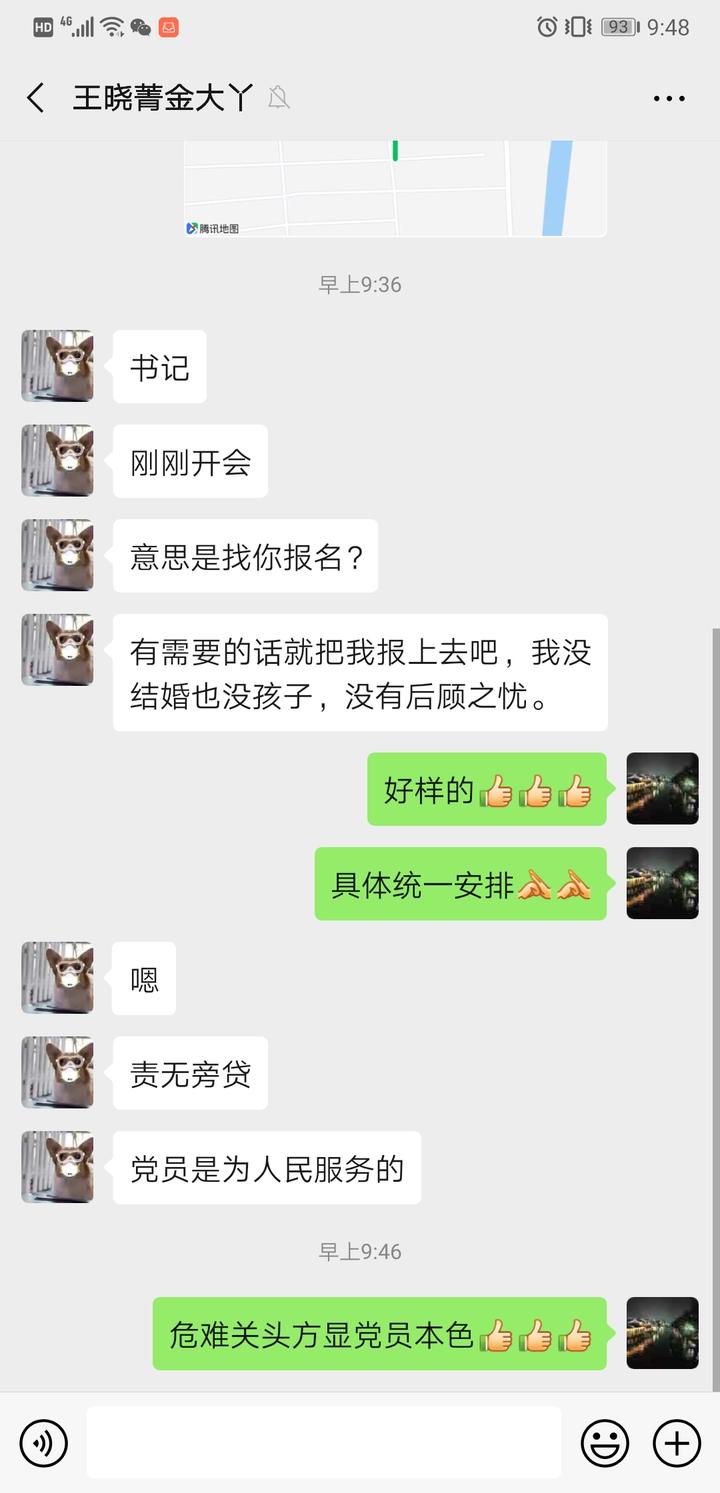Tap the contact avatar beside 书记
Screen dimensions: 720x1493
[x=58, y=366]
